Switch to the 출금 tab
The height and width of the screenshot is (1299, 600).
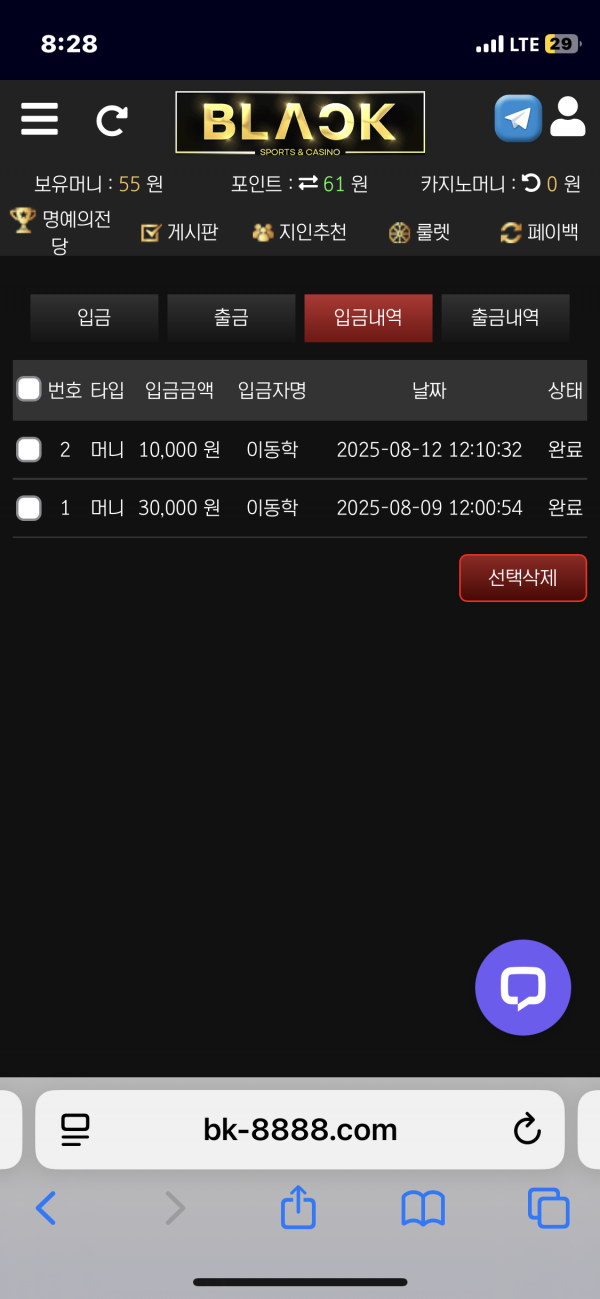coord(231,318)
